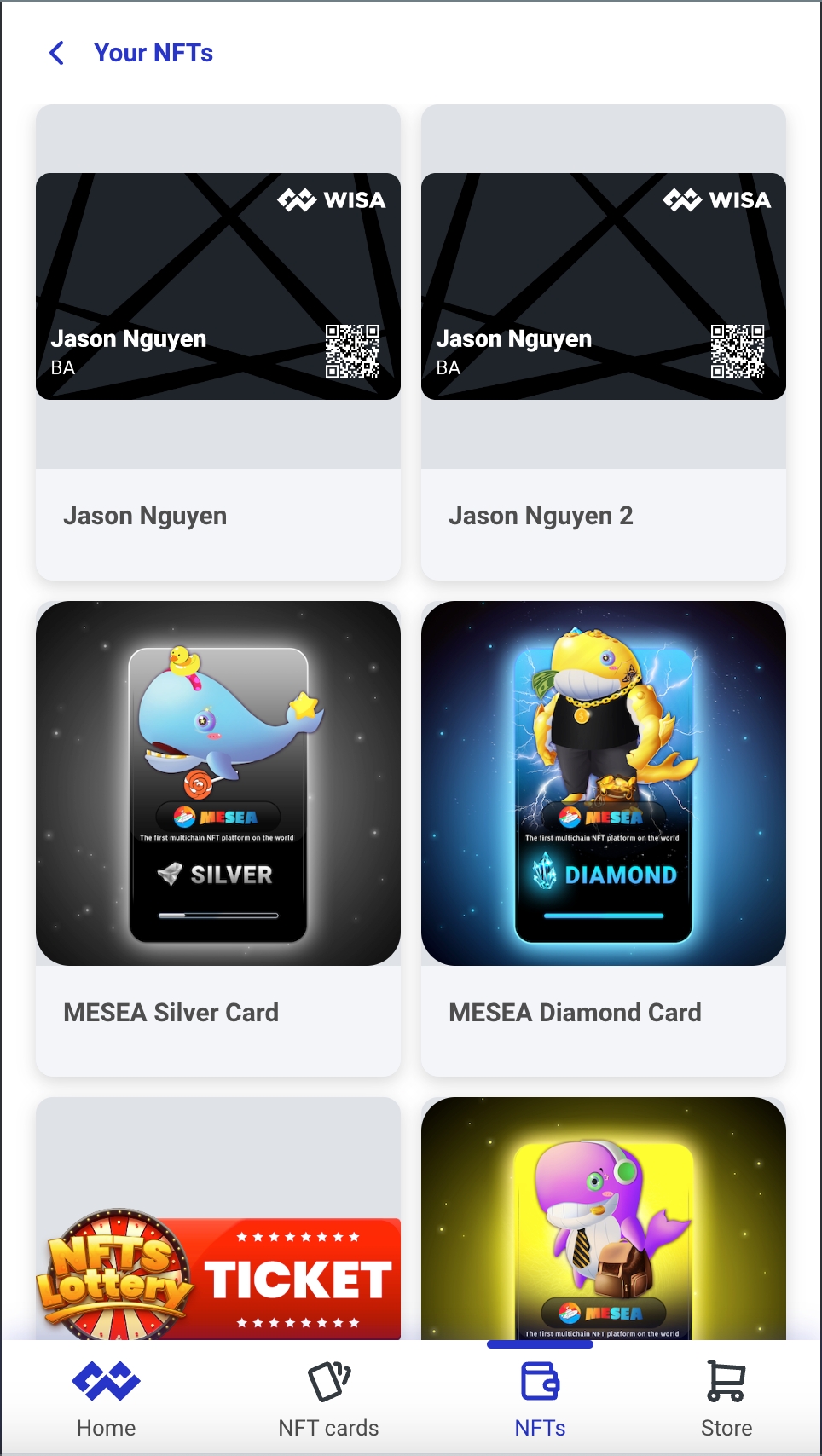822x1456 pixels.
Task: Switch to the Home tab
Action: (x=106, y=1400)
